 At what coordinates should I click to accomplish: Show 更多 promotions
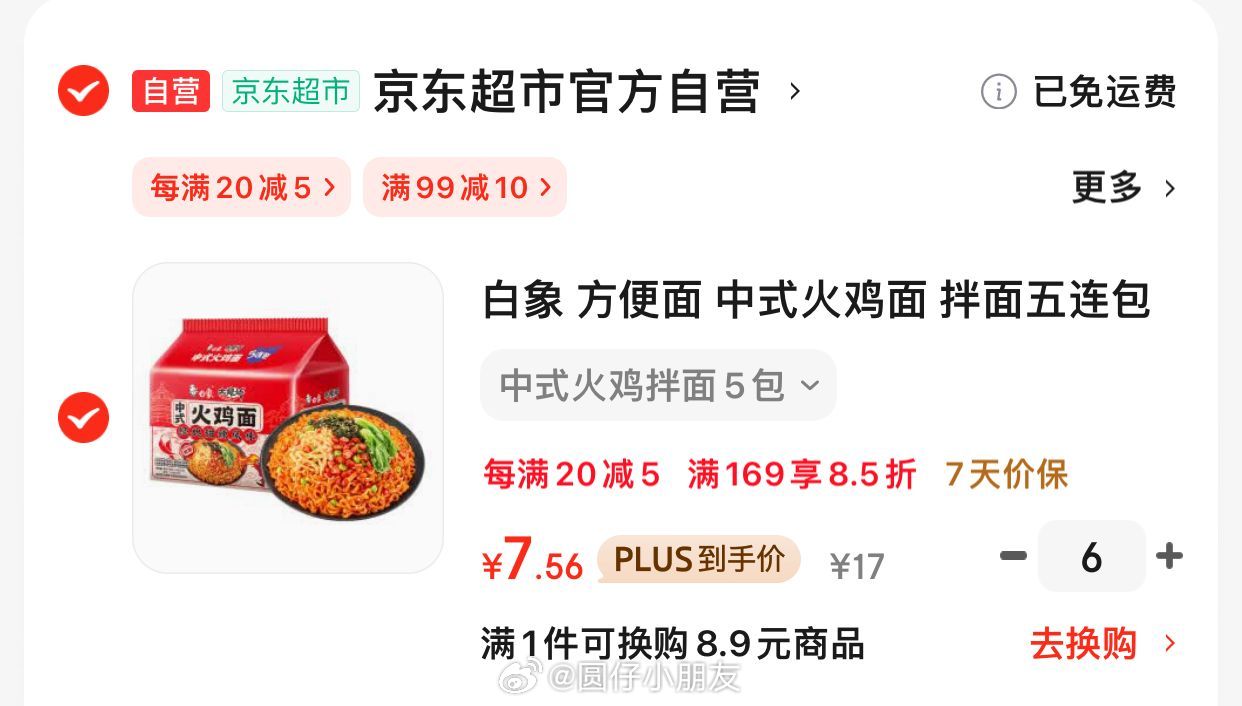click(1123, 187)
